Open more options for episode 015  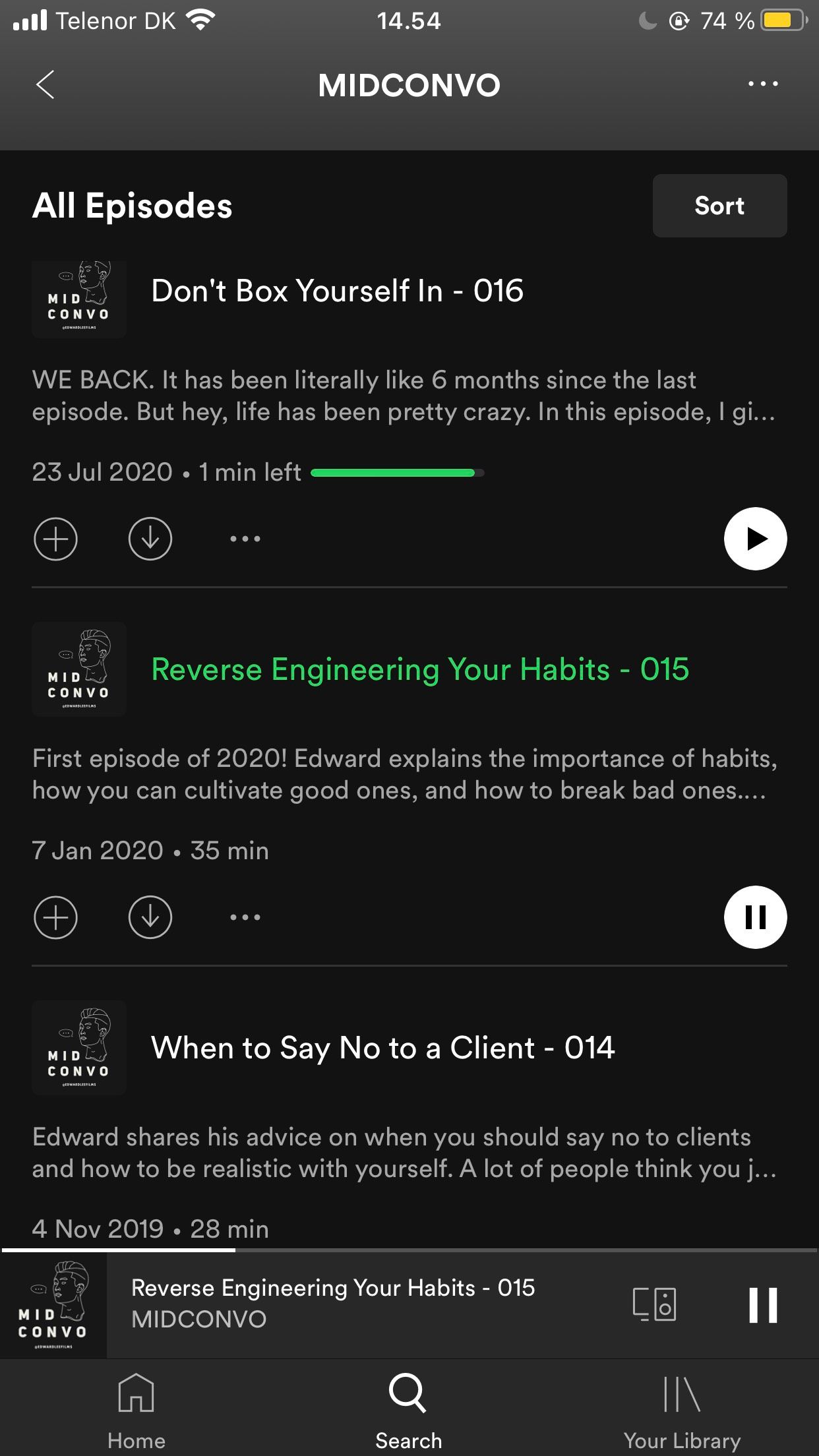[245, 917]
